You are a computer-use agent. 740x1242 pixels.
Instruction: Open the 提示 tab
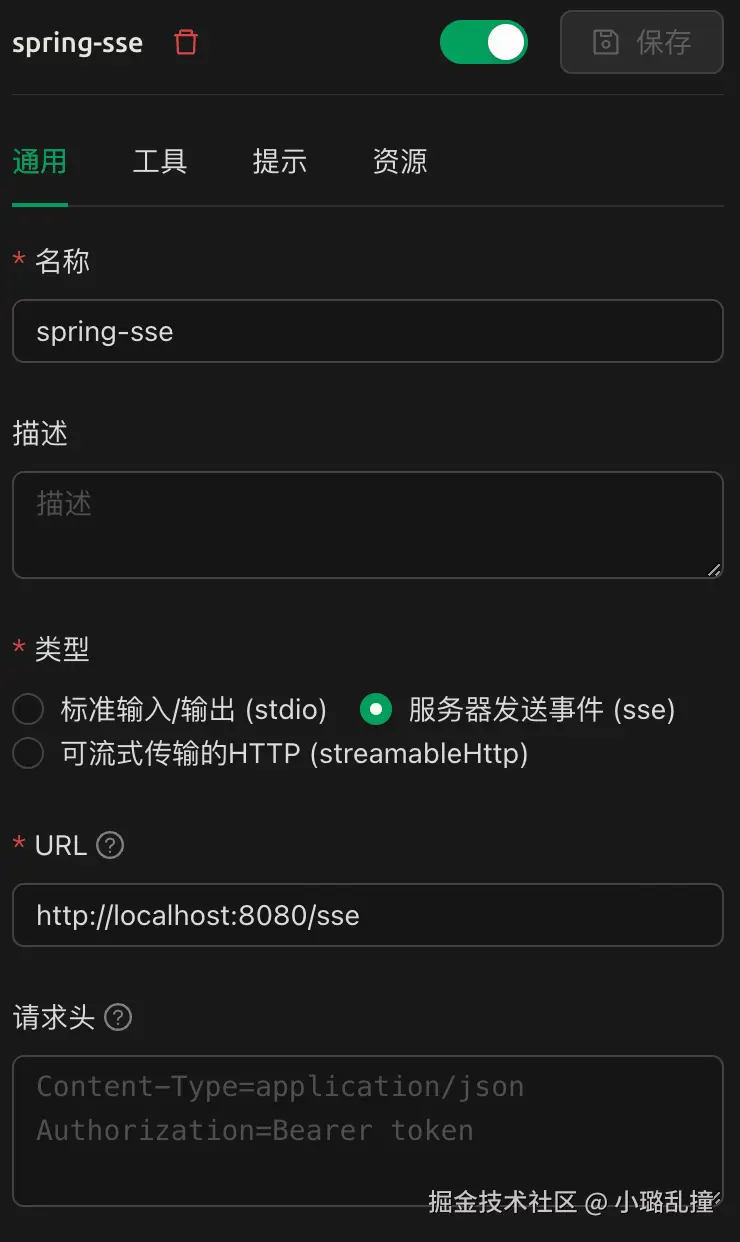click(280, 161)
